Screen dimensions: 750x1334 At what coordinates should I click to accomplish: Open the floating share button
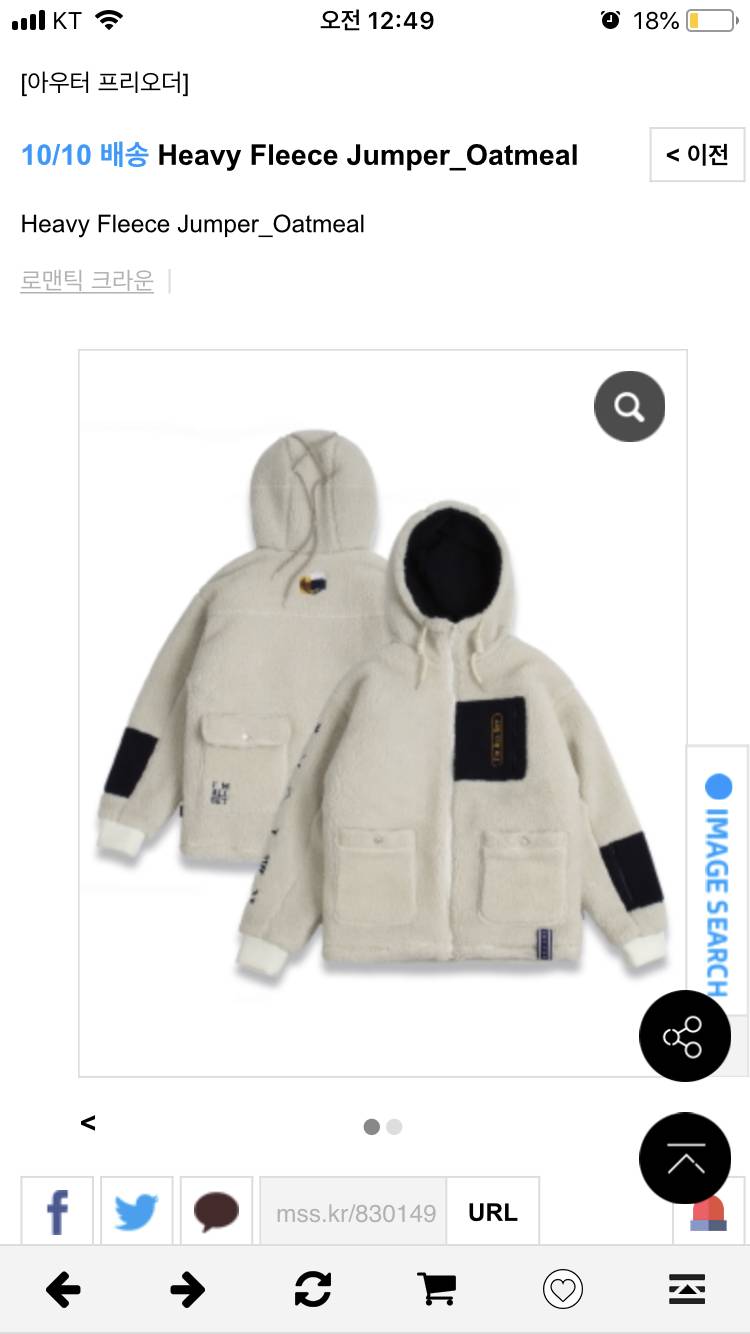click(x=684, y=1036)
